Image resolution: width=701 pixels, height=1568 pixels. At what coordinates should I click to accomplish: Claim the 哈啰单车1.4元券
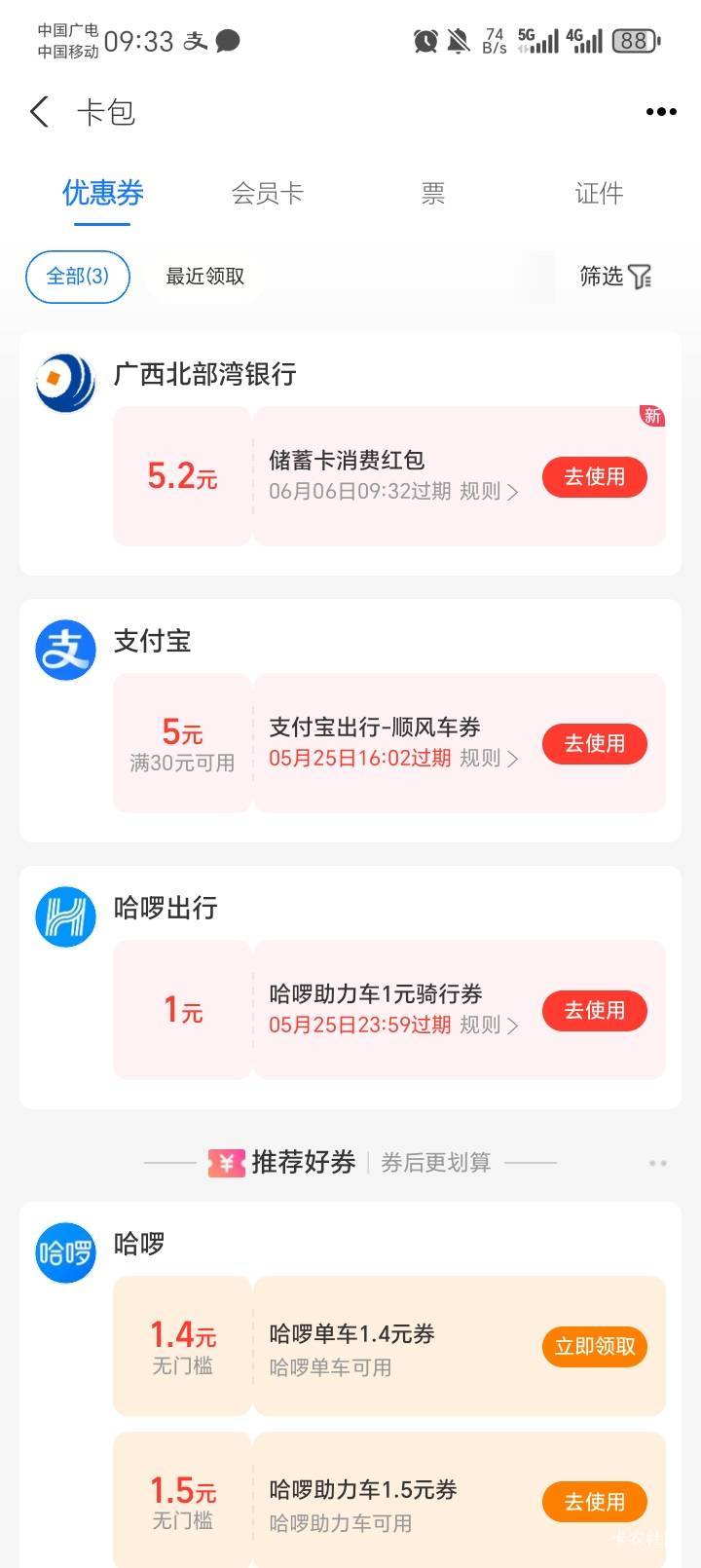(x=594, y=1347)
